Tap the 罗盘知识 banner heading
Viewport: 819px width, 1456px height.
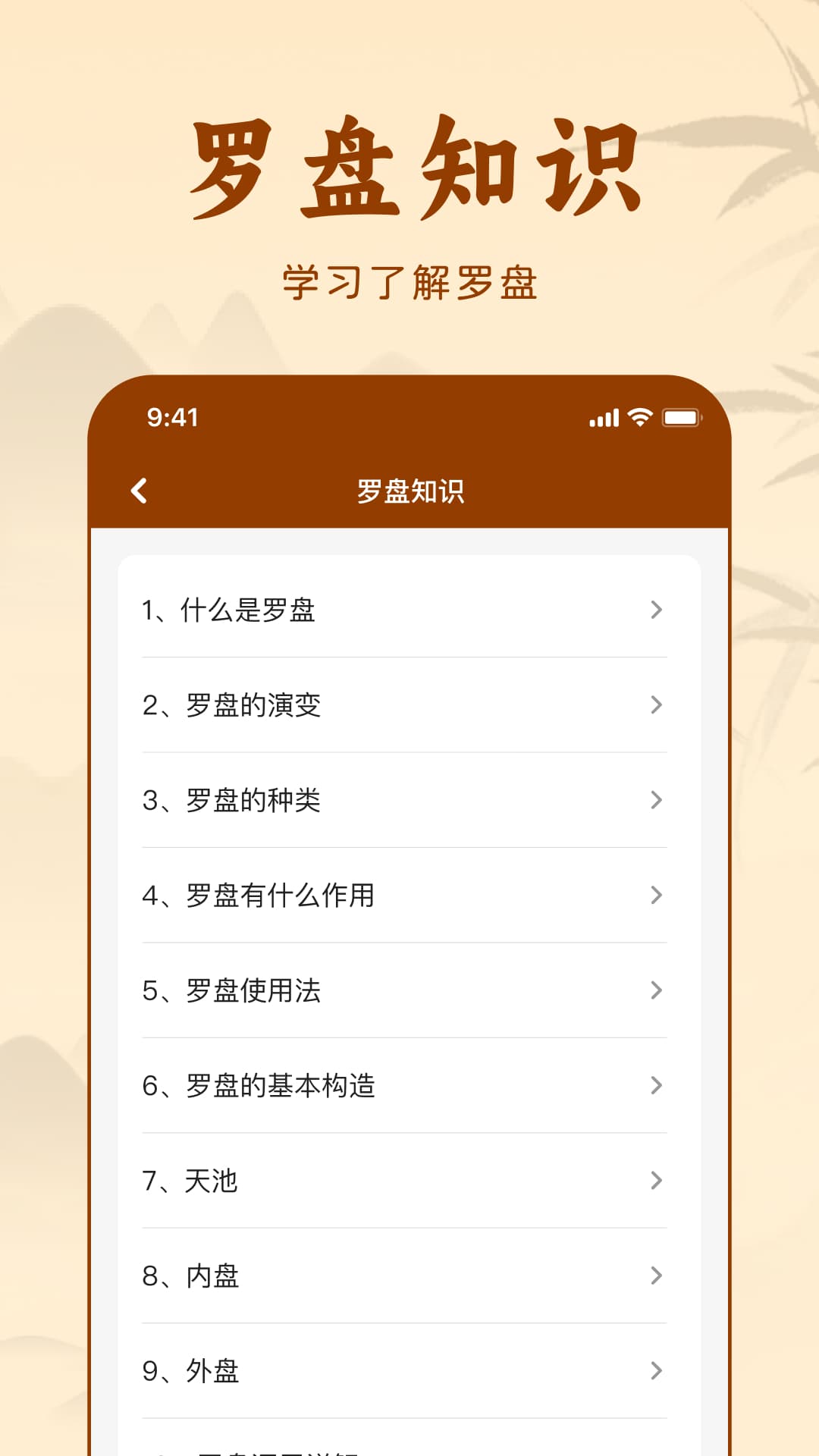pyautogui.click(x=409, y=168)
